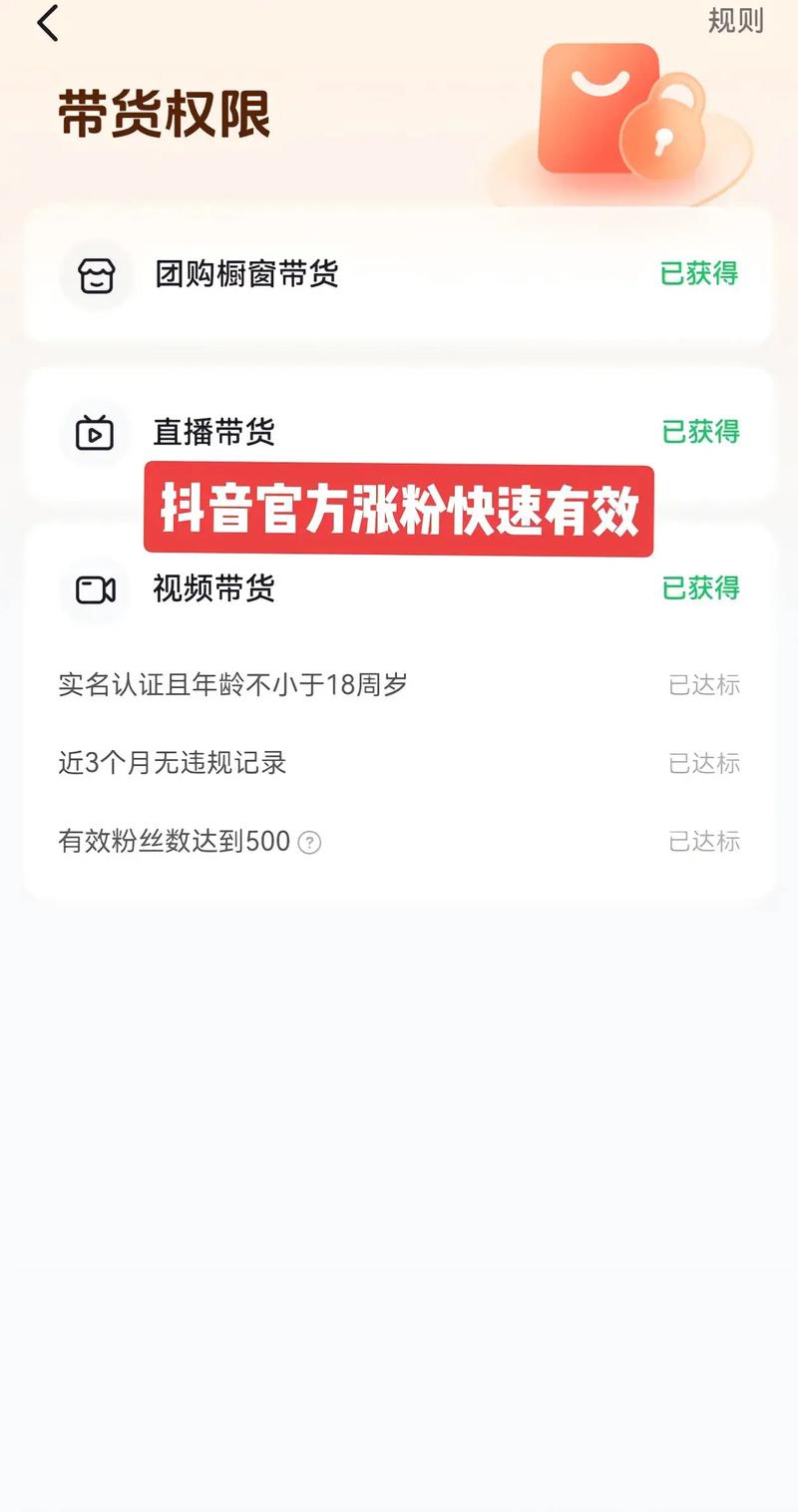
Task: Open the 规则 rules page
Action: 735,22
